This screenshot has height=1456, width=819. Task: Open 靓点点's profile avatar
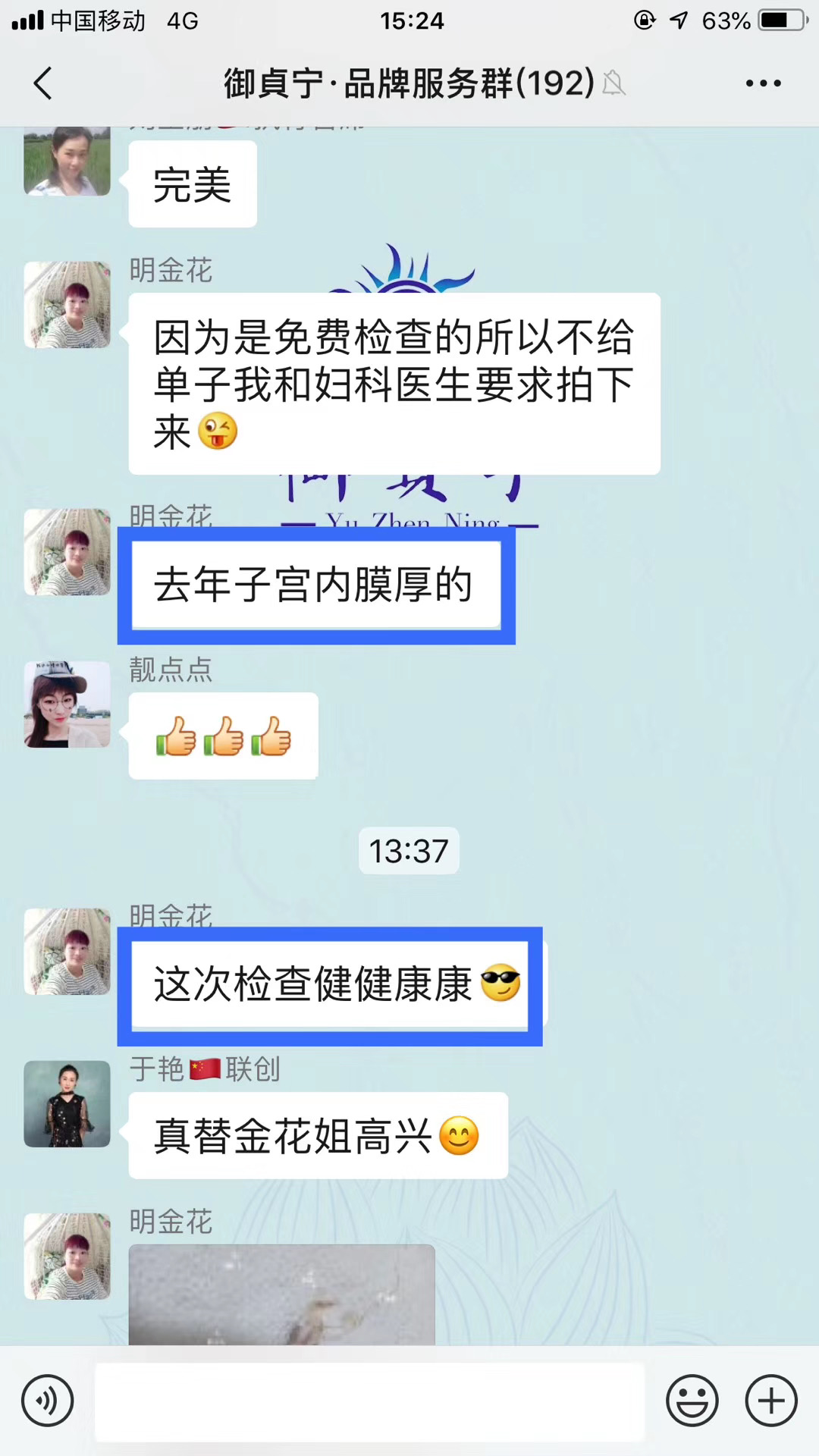(x=67, y=704)
